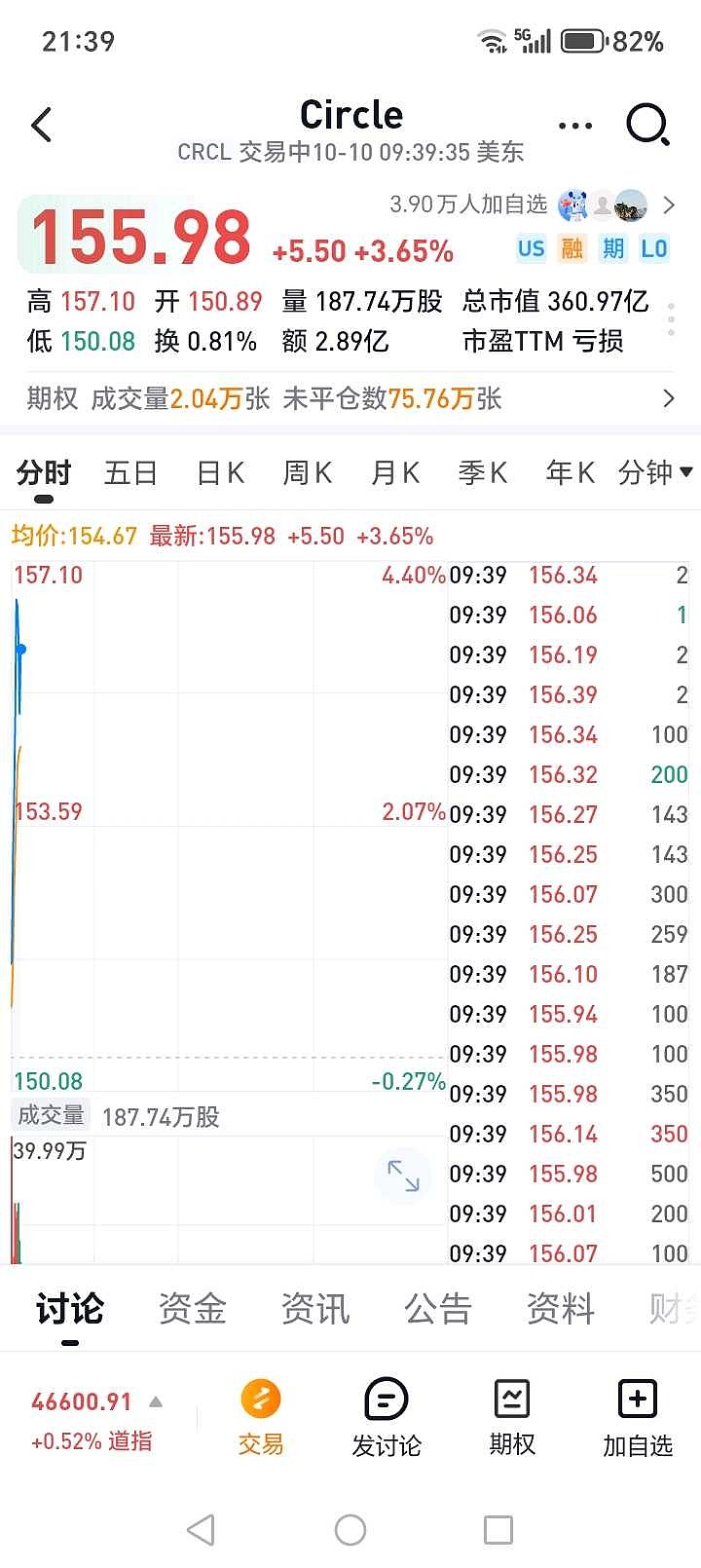701x1568 pixels.
Task: Open the three-dot overflow menu
Action: click(575, 126)
